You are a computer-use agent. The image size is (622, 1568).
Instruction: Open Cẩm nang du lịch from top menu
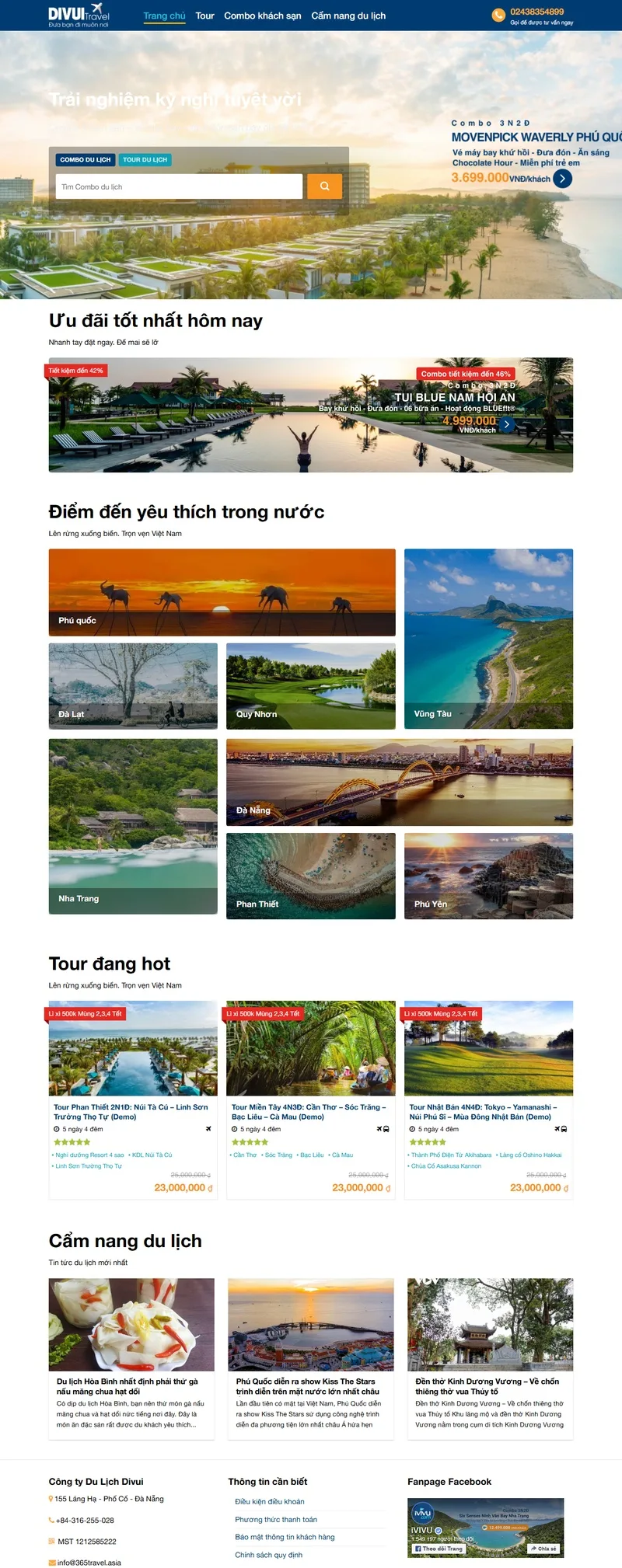348,16
